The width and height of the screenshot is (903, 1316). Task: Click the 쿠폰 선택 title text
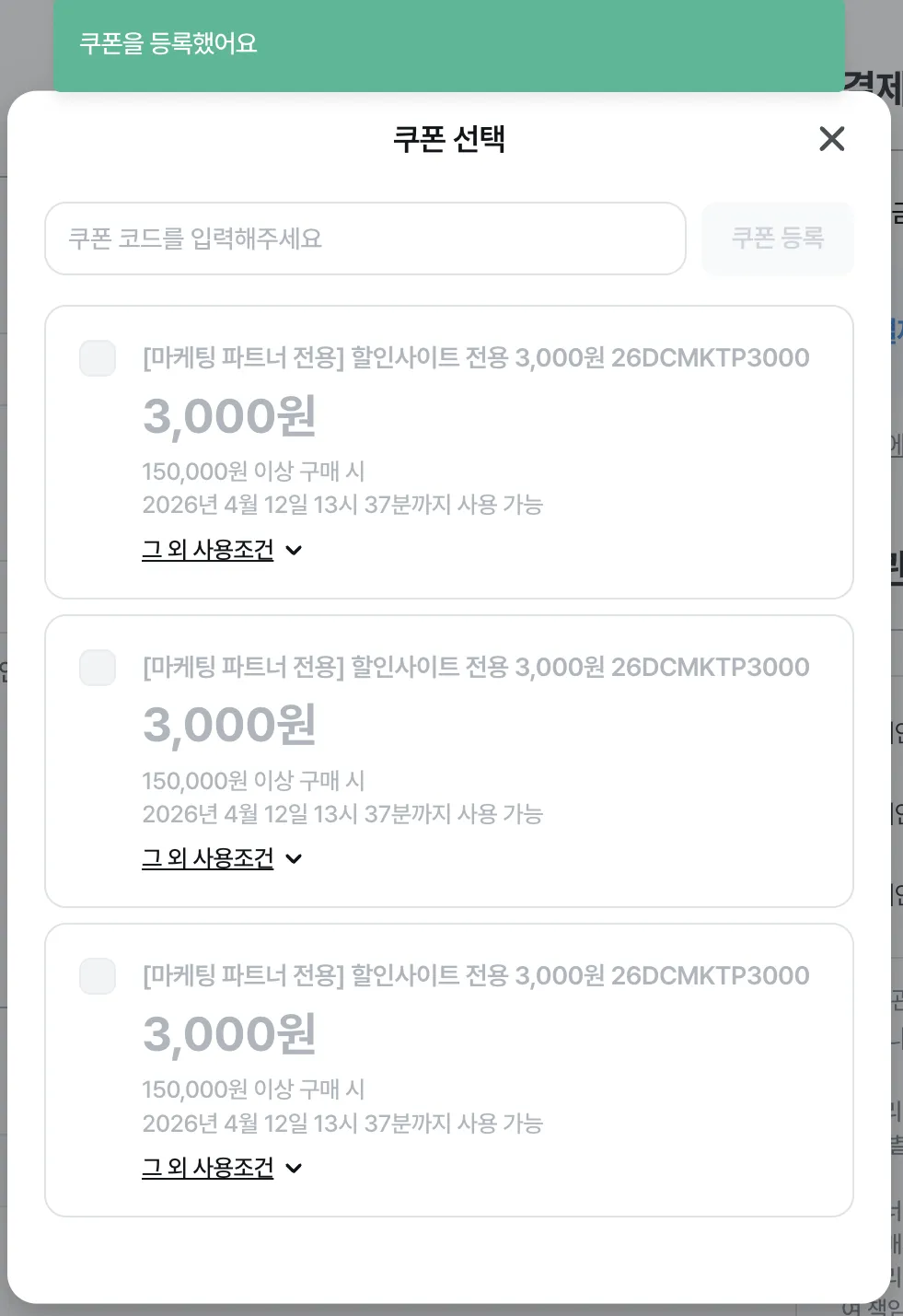coord(450,139)
